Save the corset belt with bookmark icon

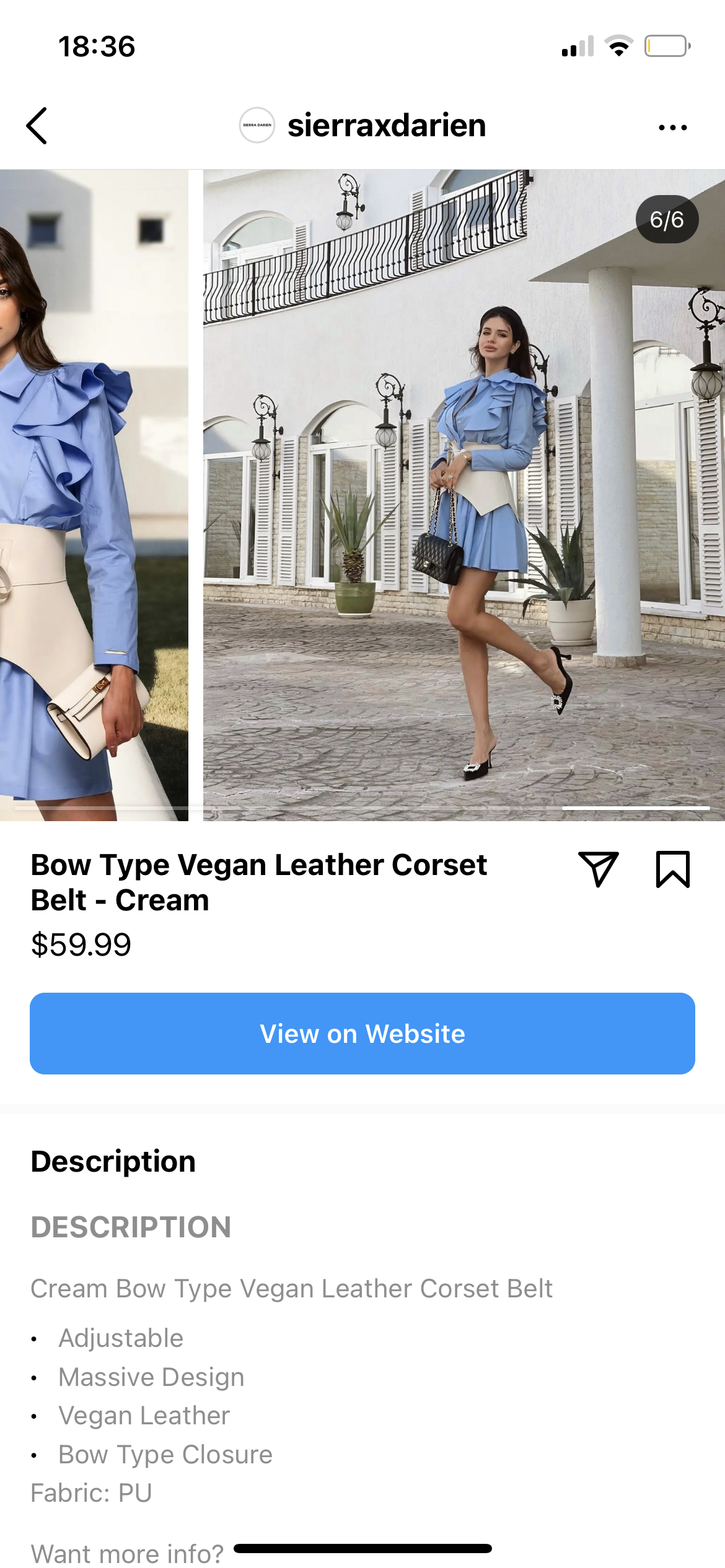[672, 869]
